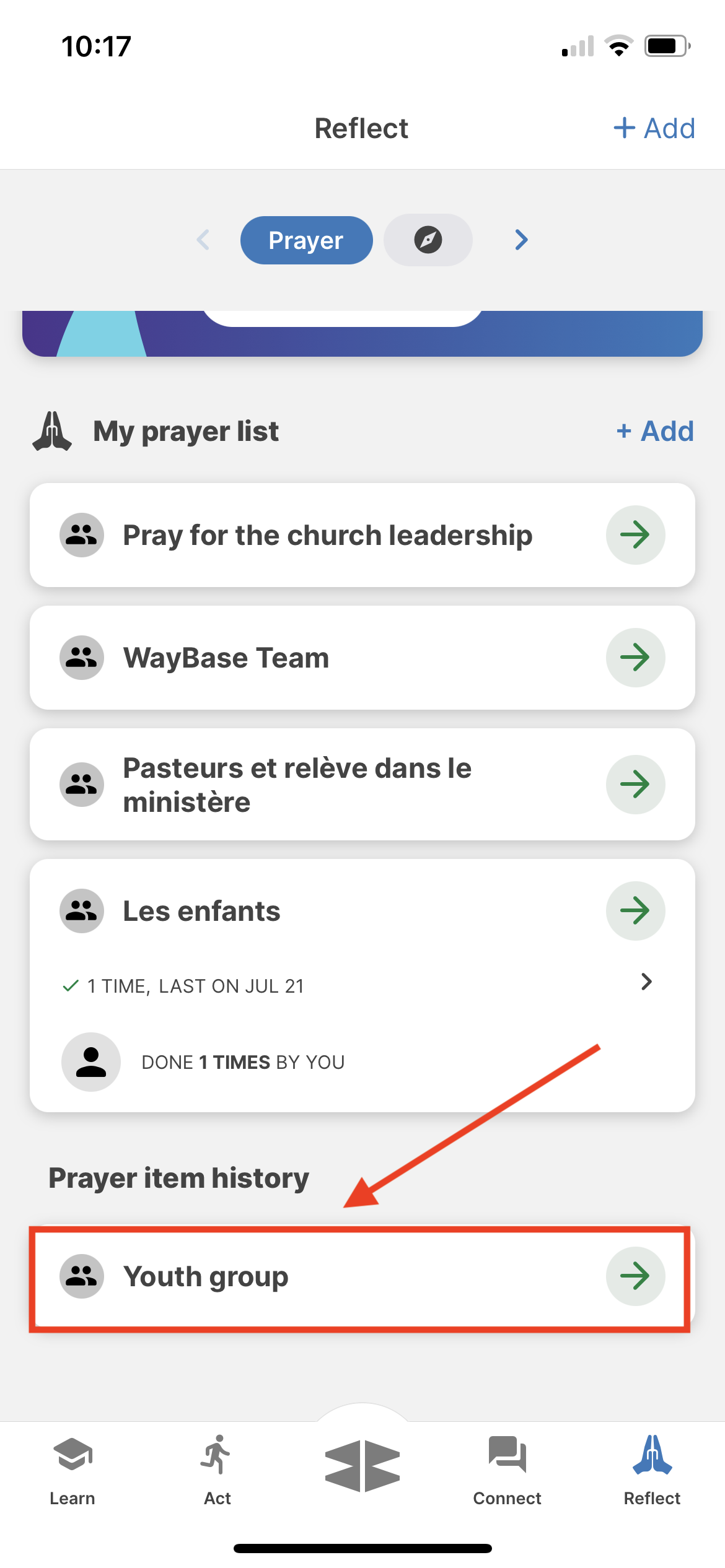
Task: Open Pray for the church leadership
Action: [x=362, y=535]
